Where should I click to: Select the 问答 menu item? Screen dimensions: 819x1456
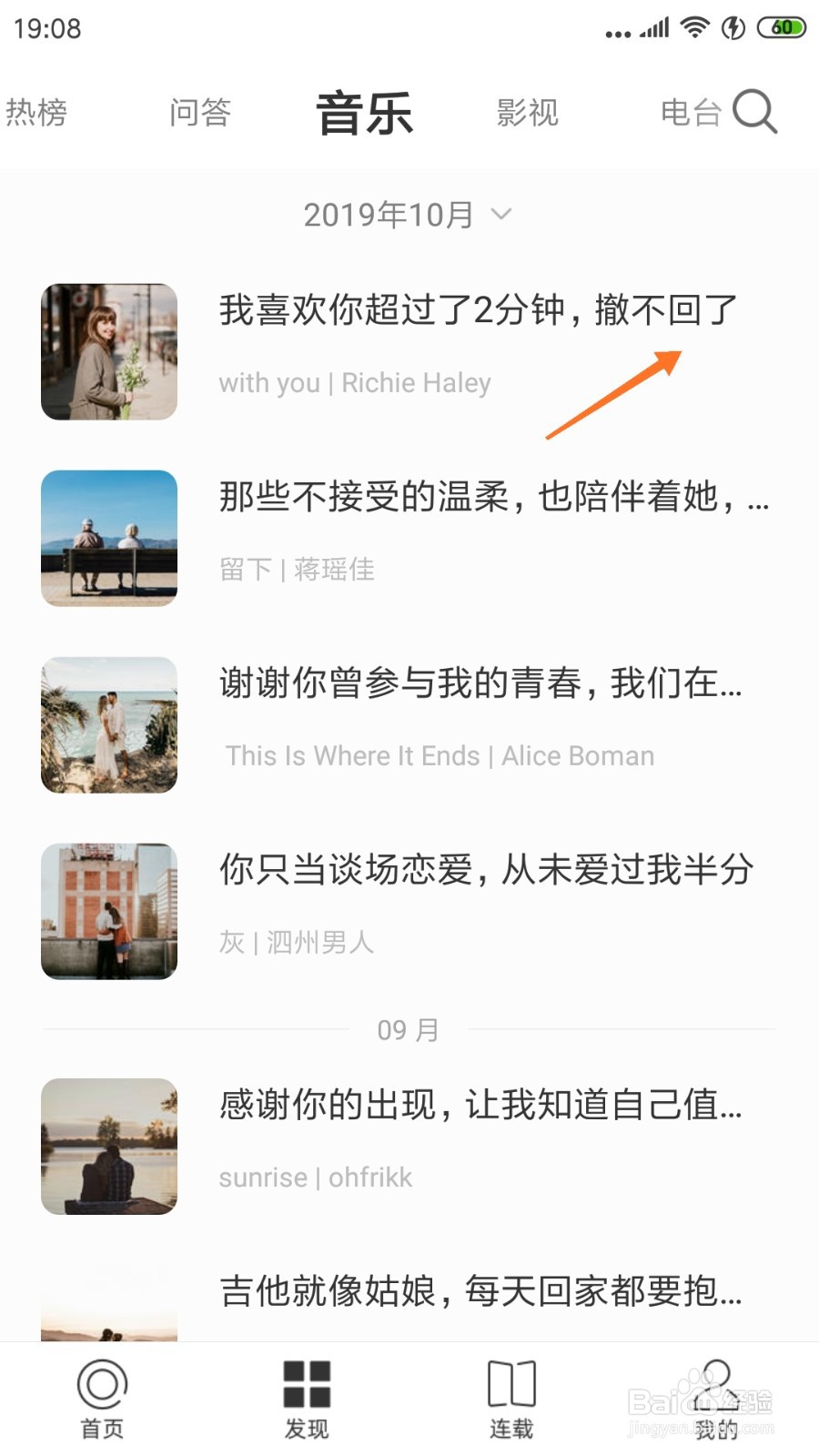click(201, 112)
